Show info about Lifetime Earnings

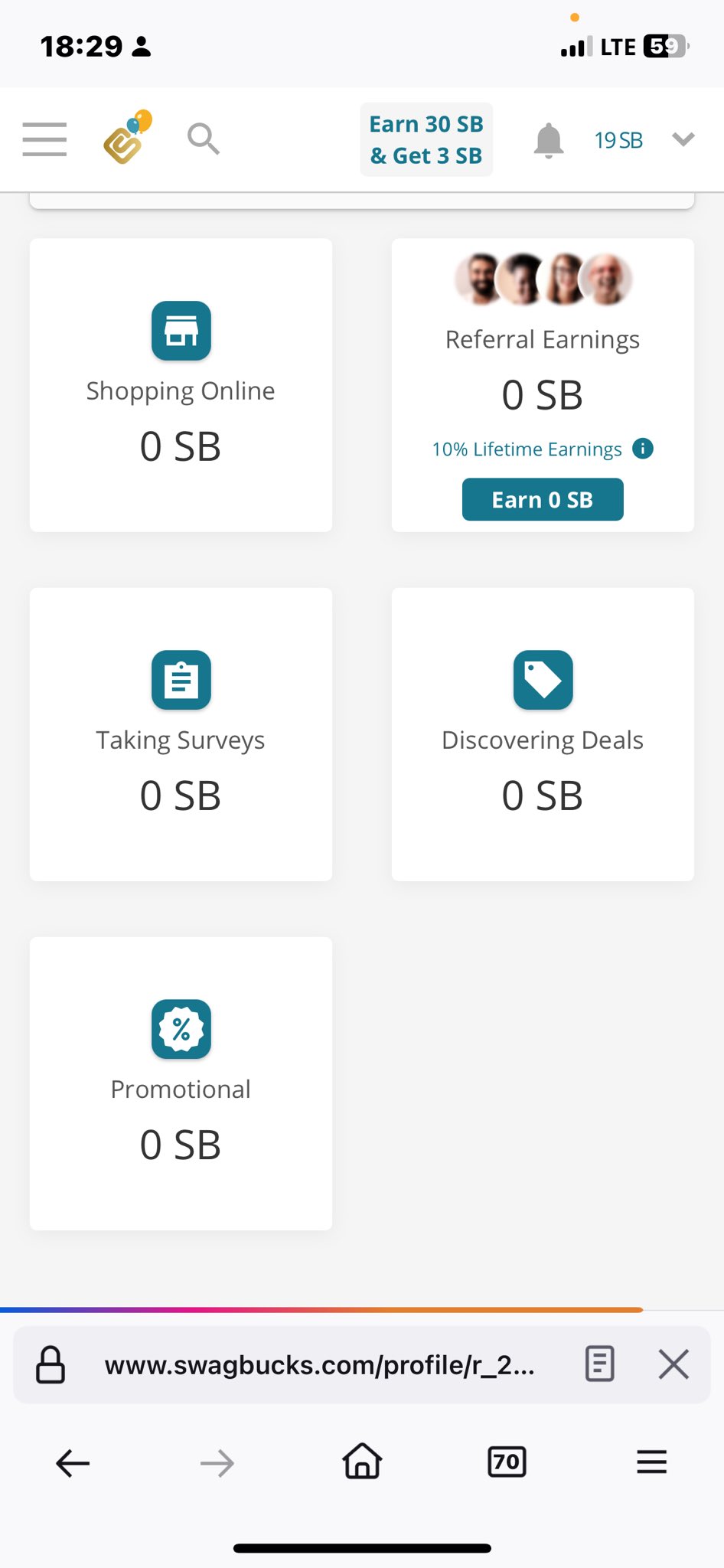[x=643, y=449]
